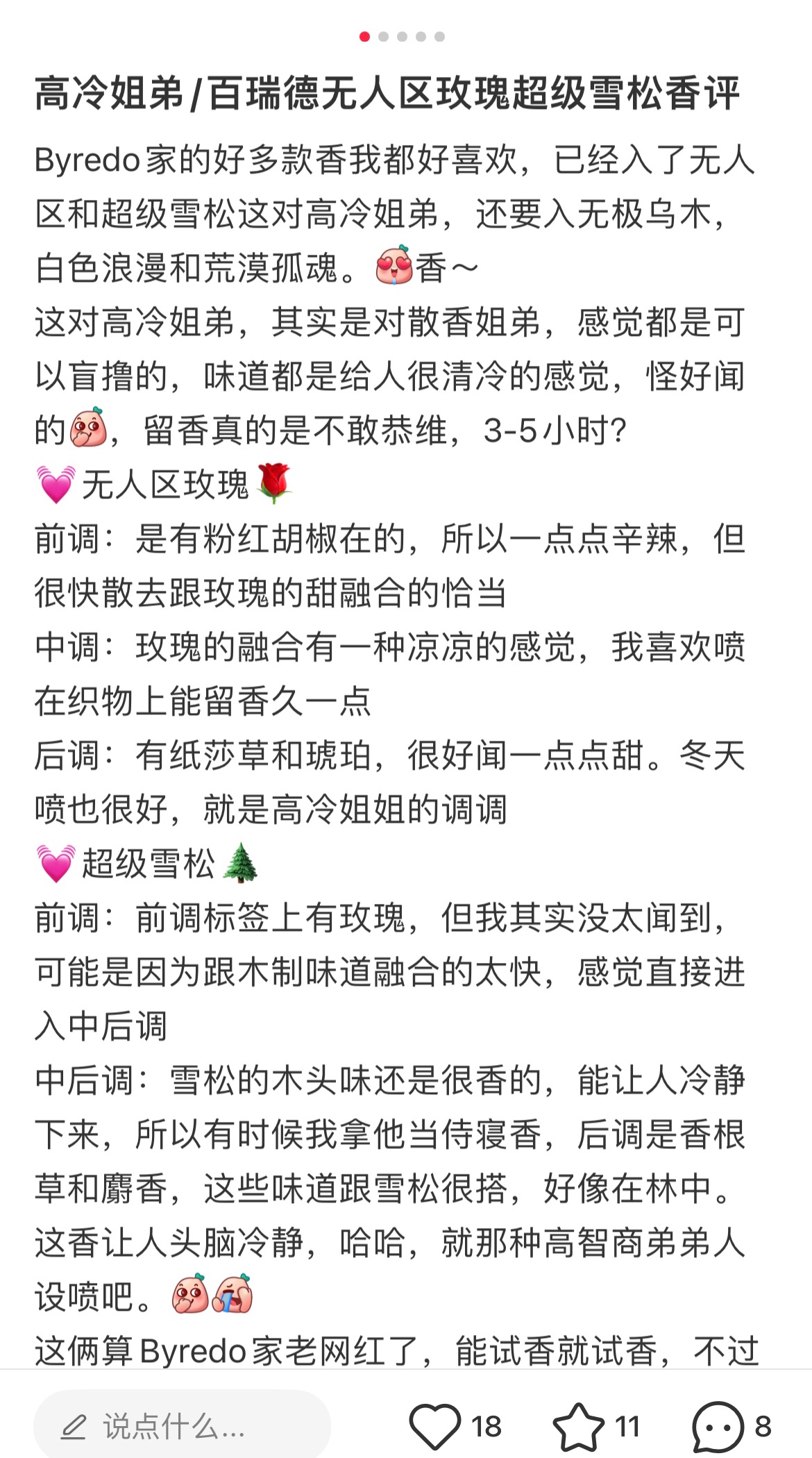Tap the 说点什么 comment input field
Screen dimensions: 812x1458
point(182,1427)
